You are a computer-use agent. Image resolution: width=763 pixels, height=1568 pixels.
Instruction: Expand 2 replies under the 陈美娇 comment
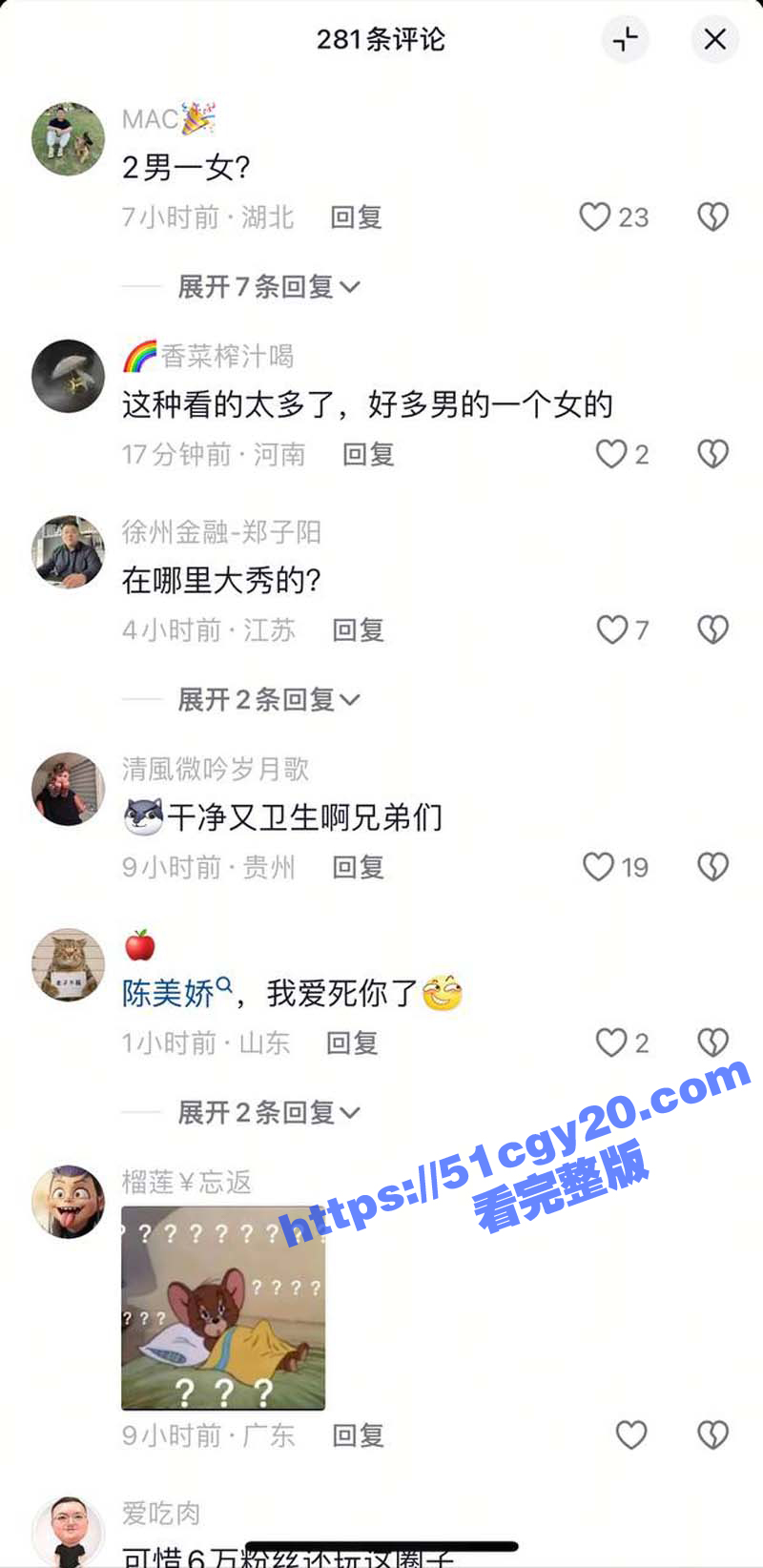click(x=268, y=1112)
